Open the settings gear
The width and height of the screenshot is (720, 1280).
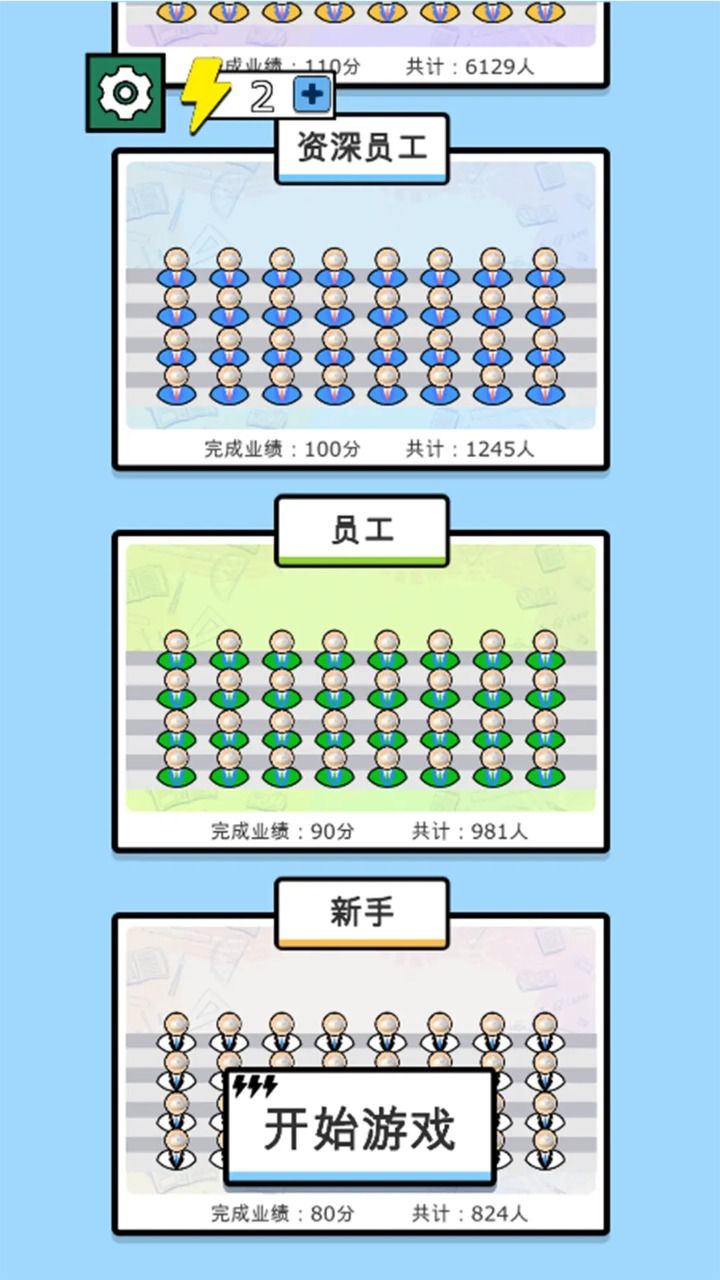(x=125, y=92)
